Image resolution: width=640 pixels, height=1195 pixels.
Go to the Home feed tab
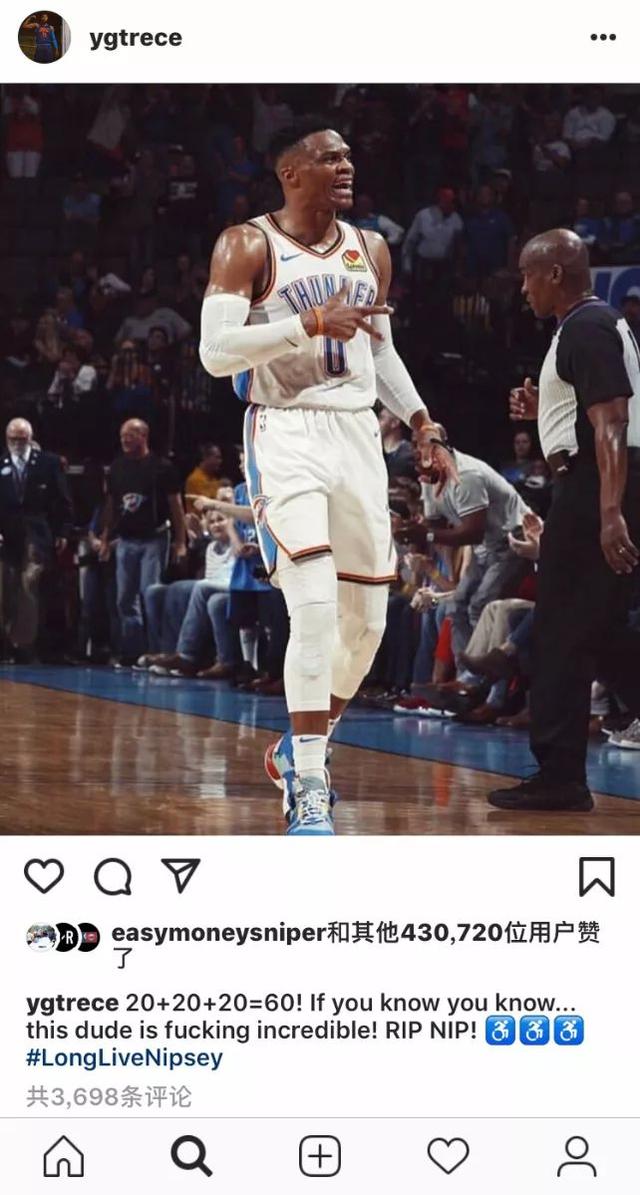click(64, 1157)
